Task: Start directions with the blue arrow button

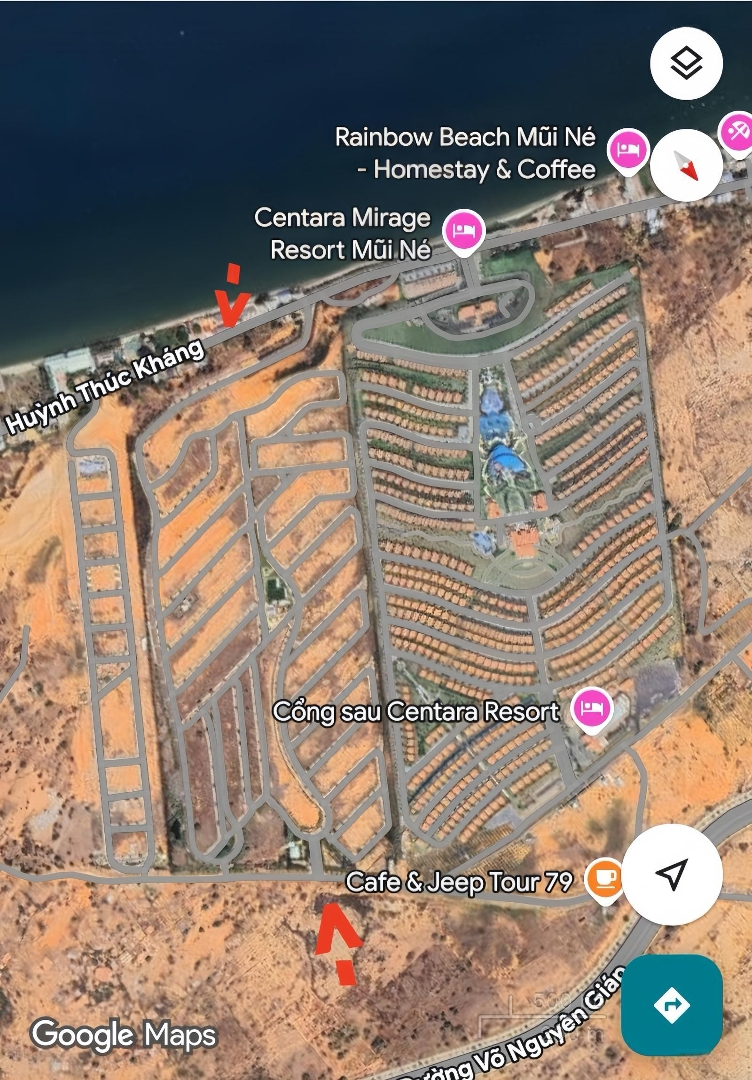Action: pyautogui.click(x=671, y=1004)
